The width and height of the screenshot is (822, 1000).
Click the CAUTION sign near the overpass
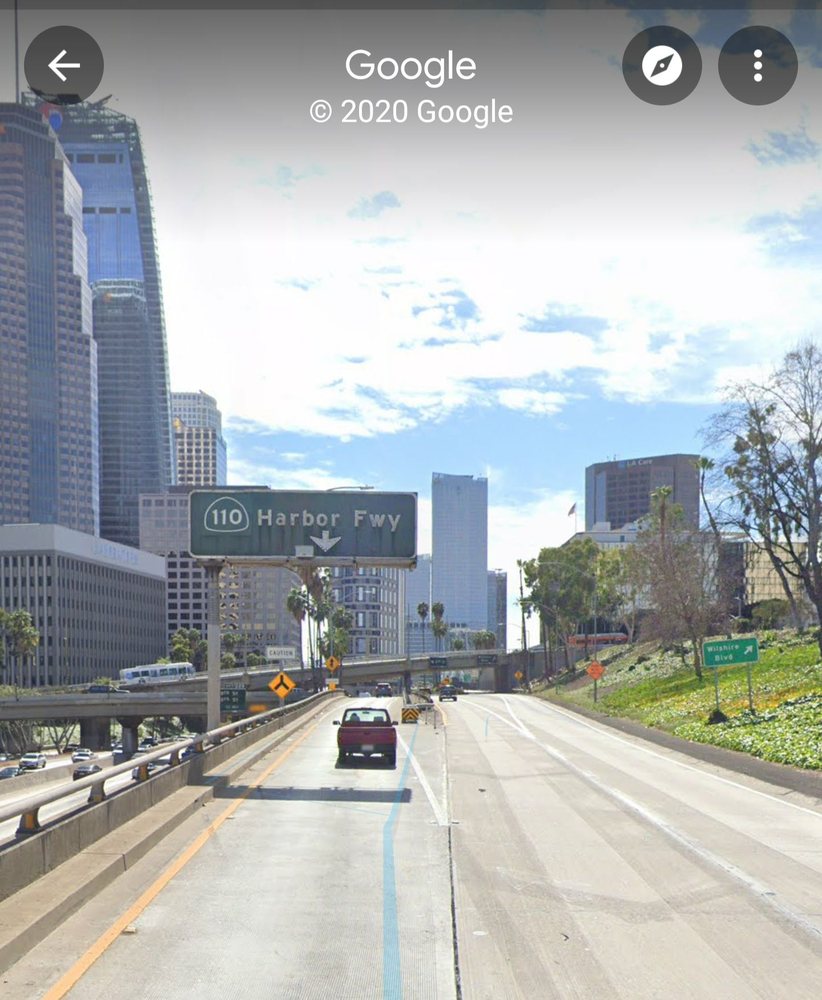click(x=279, y=650)
